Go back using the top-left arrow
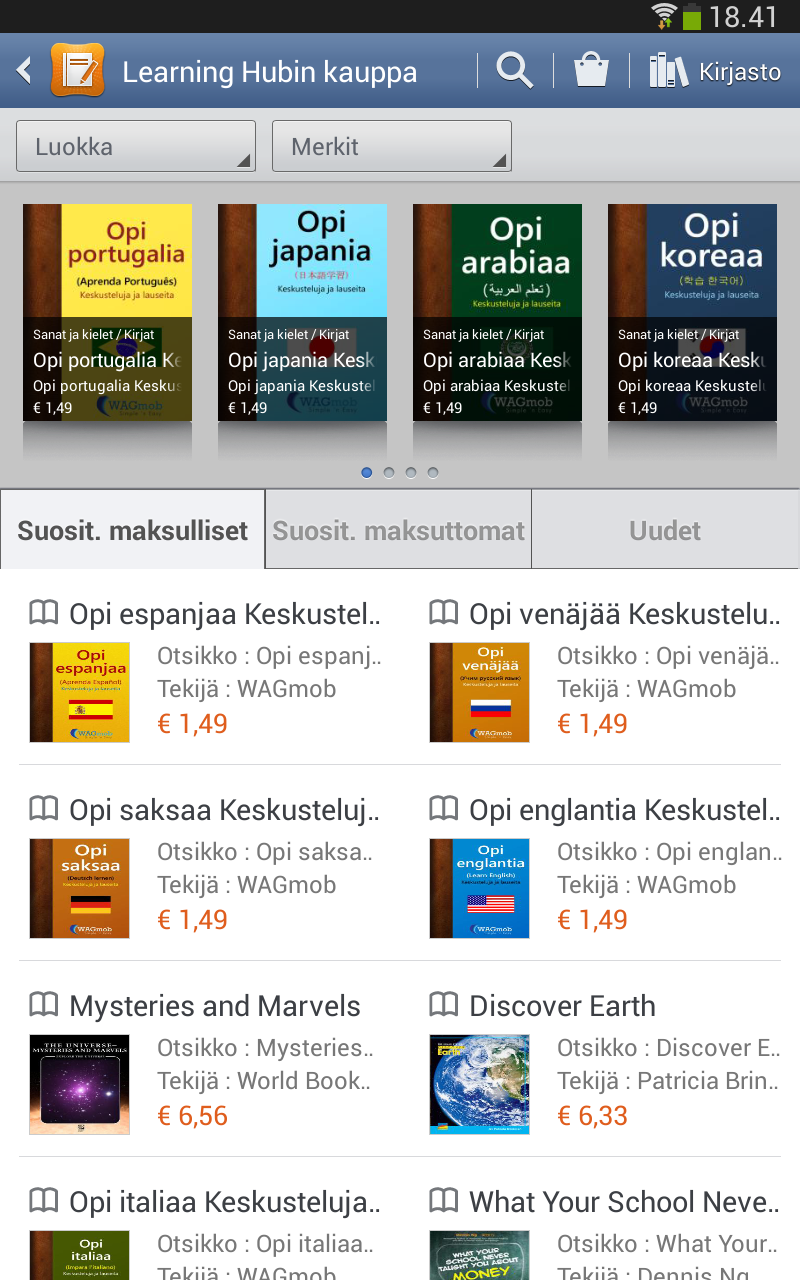The height and width of the screenshot is (1280, 800). [24, 71]
